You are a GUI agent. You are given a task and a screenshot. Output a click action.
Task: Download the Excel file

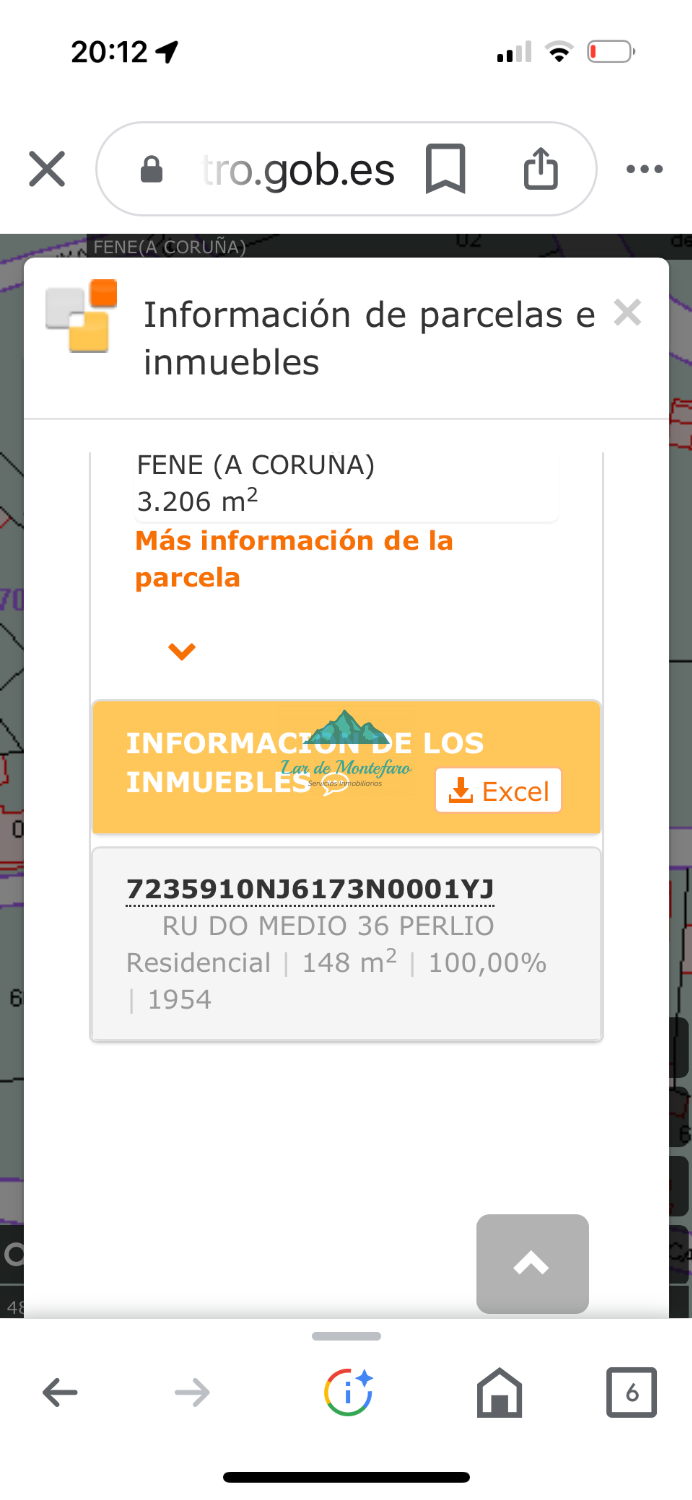click(498, 791)
